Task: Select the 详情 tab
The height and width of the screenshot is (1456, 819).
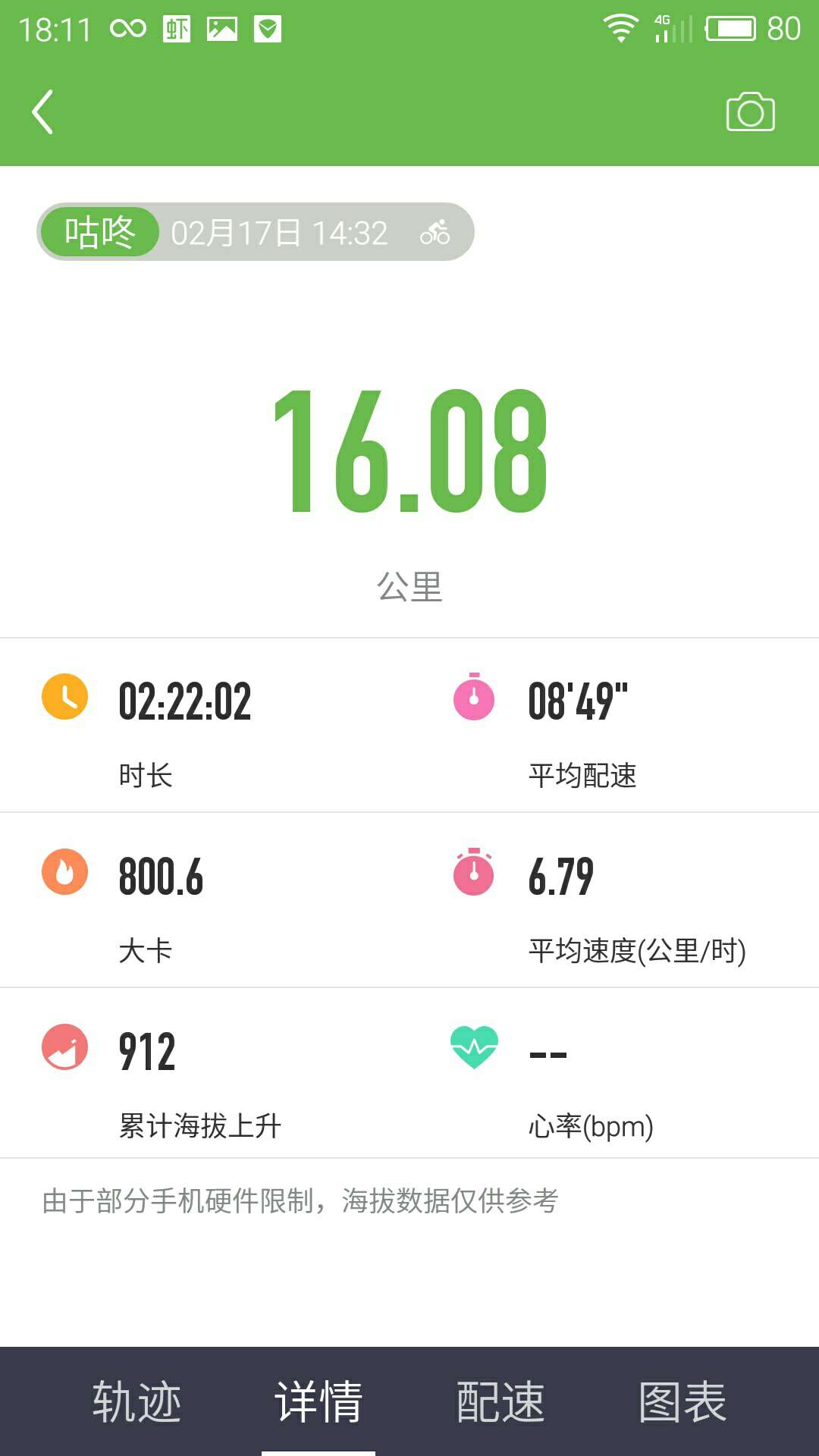Action: coord(318,1401)
